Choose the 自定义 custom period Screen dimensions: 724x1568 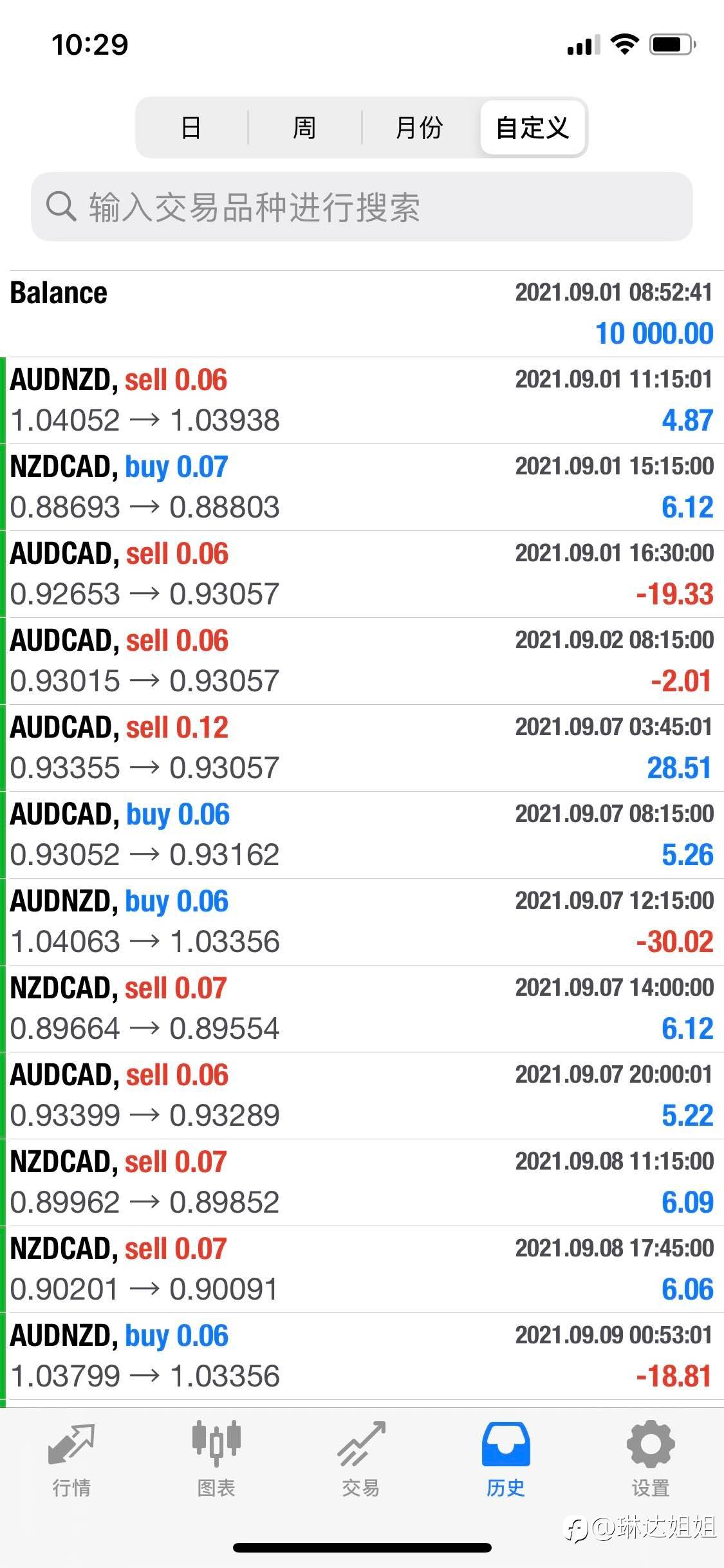click(x=532, y=127)
